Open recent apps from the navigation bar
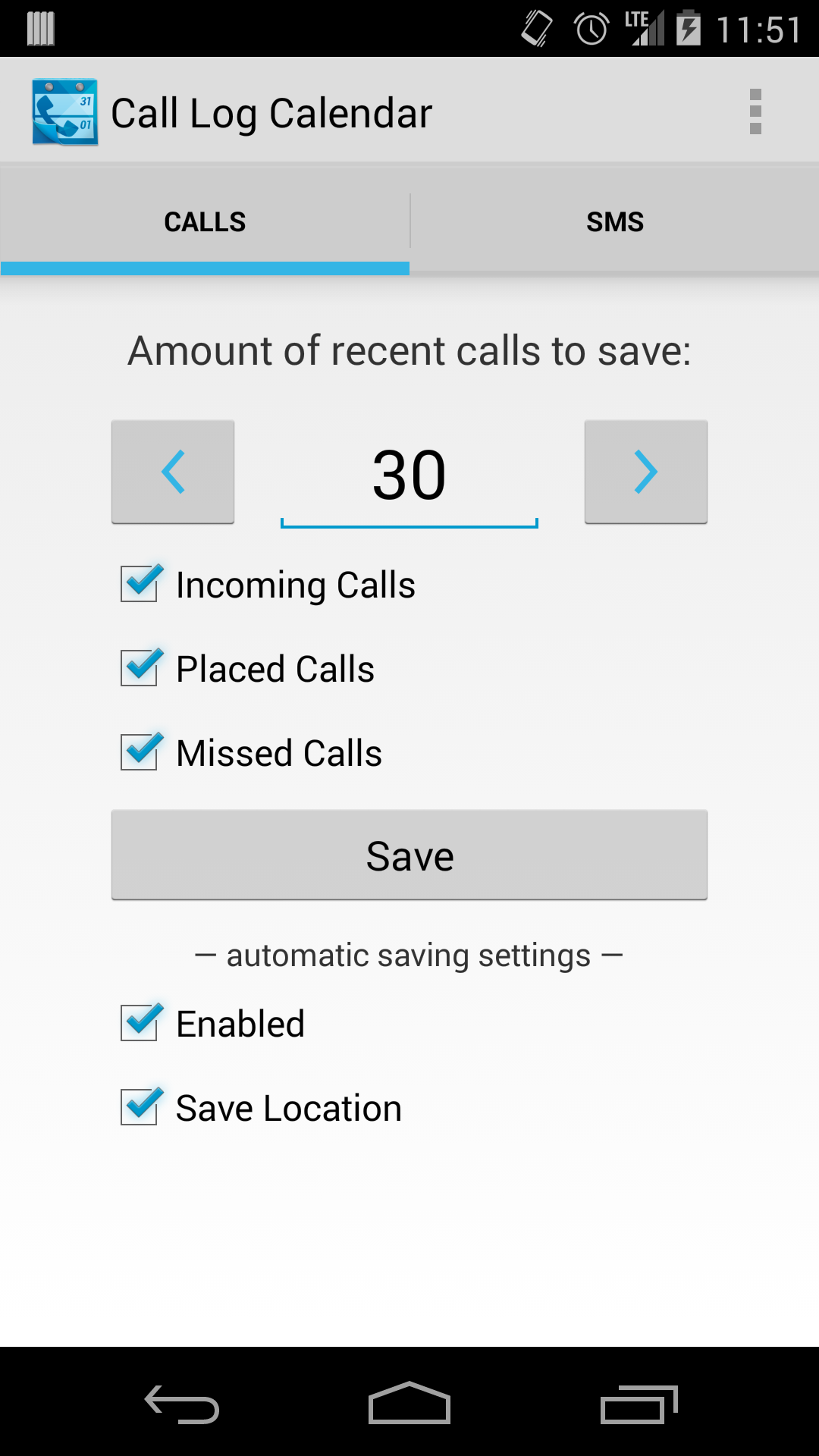 coord(639,1401)
